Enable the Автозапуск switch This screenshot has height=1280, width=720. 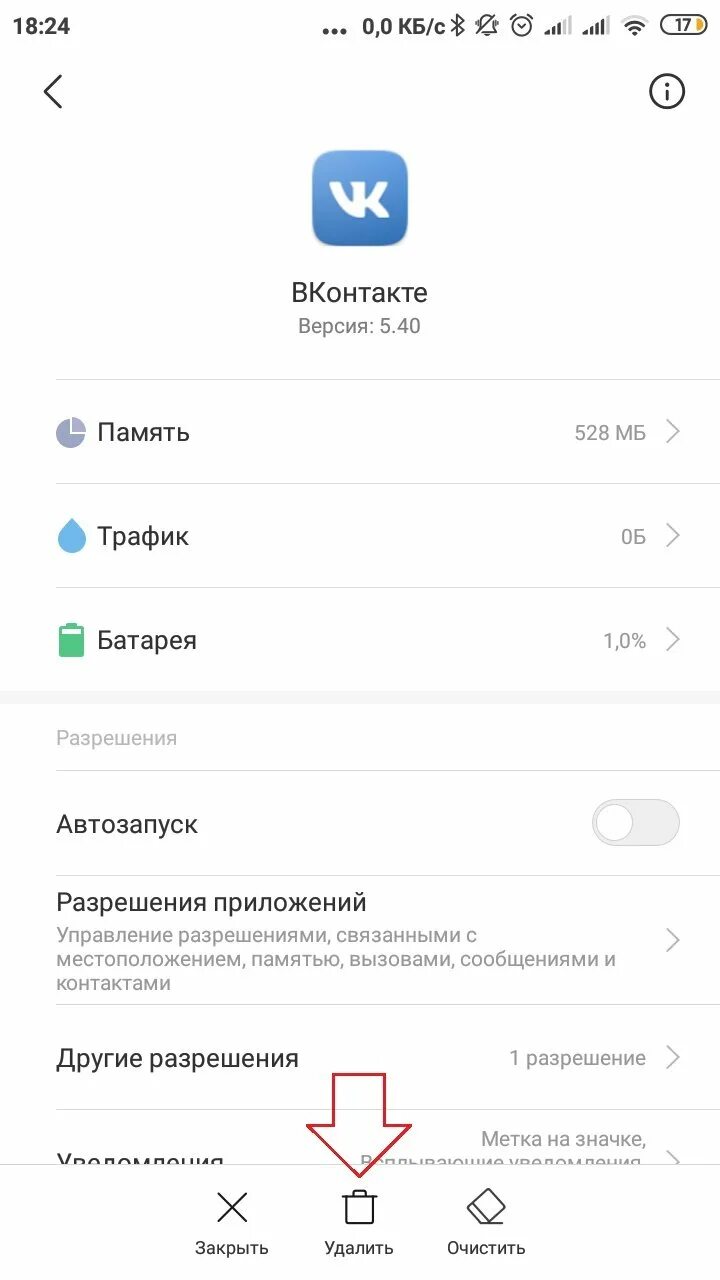tap(635, 824)
